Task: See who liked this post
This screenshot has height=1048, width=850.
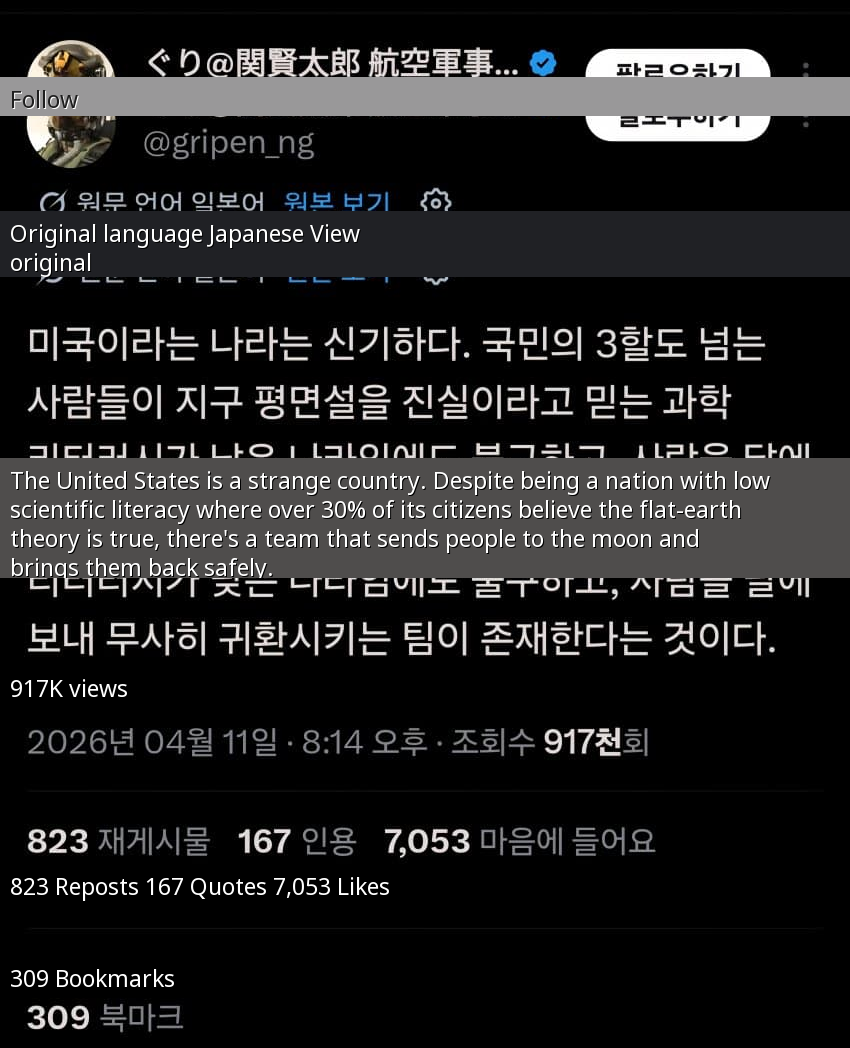Action: point(519,841)
